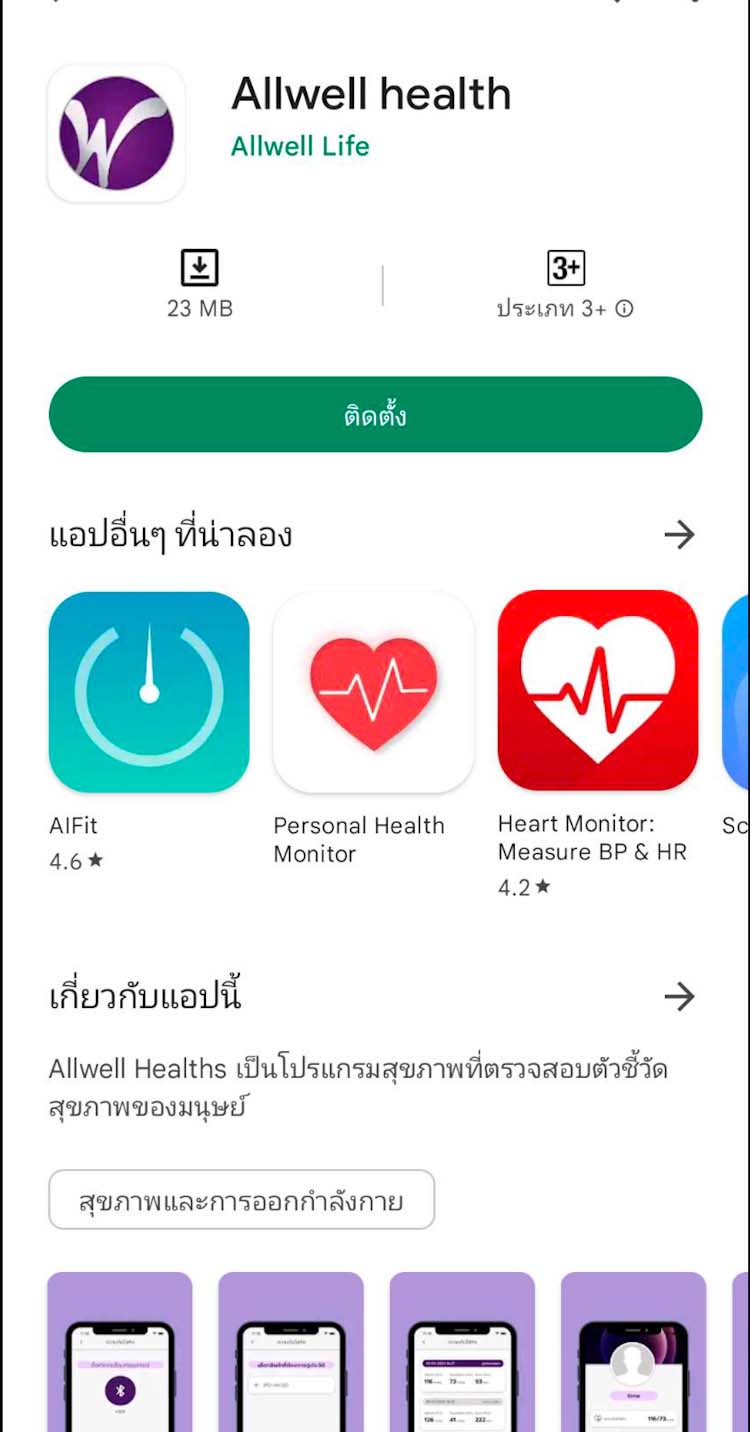Click the 3+ content rating icon
The width and height of the screenshot is (750, 1432).
(x=566, y=266)
